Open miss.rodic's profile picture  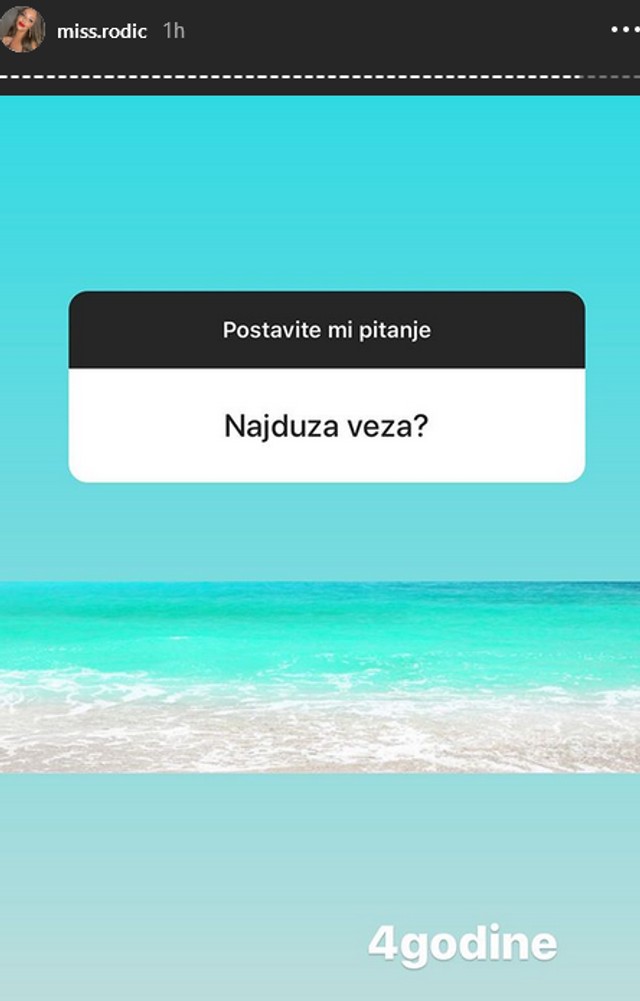click(x=23, y=30)
